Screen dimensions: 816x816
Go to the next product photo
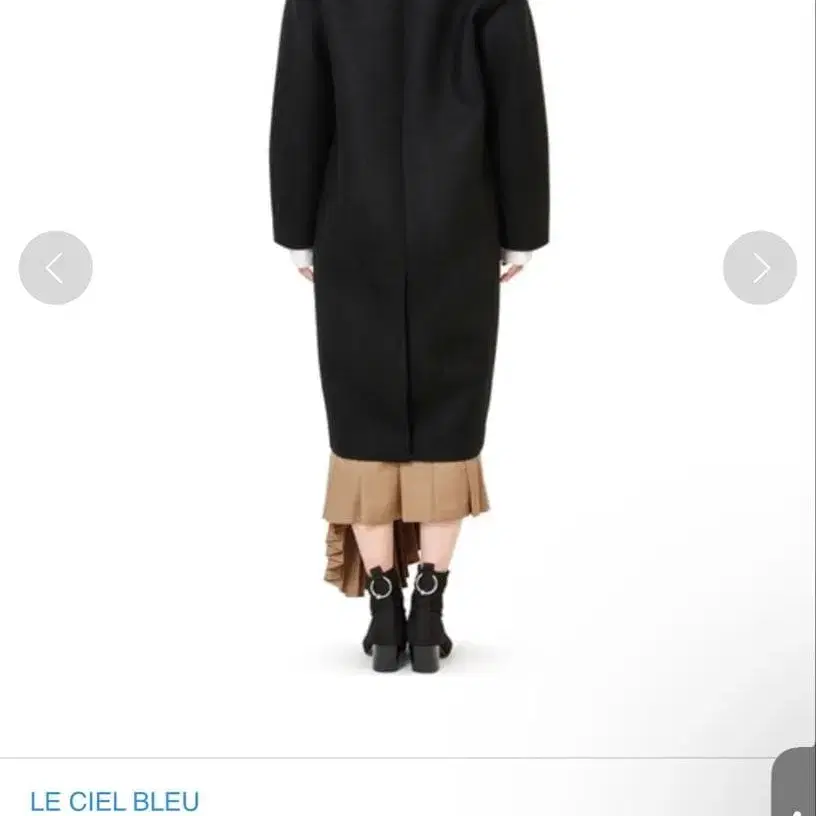[x=760, y=268]
